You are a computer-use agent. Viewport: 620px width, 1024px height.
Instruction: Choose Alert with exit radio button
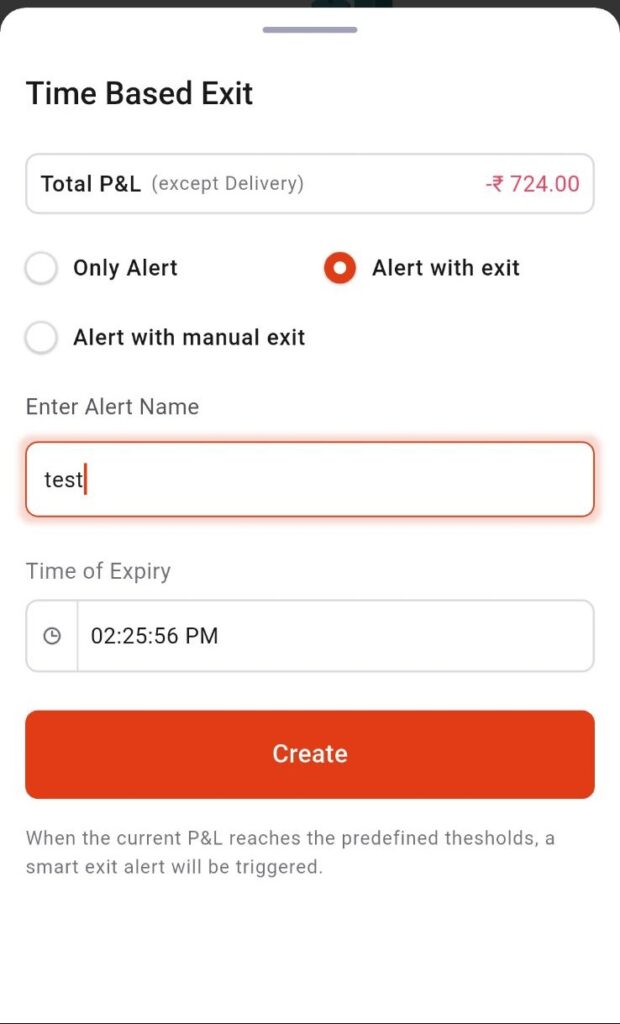(x=340, y=268)
